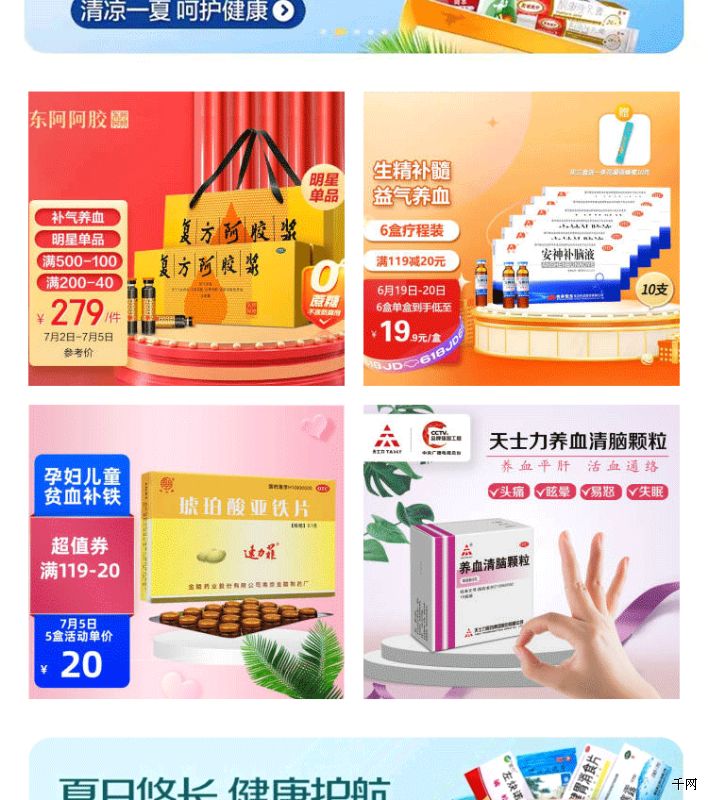Open the 安神补脑液 product tile
The image size is (708, 800).
click(521, 238)
